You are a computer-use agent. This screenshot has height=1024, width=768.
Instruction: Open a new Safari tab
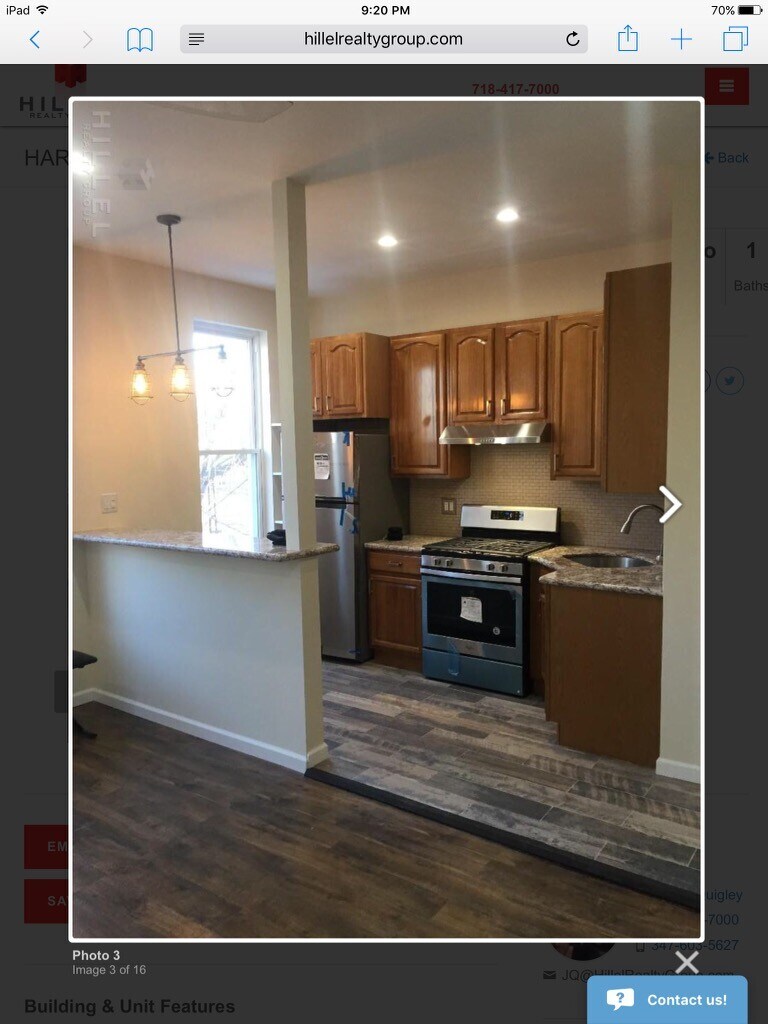tap(681, 40)
